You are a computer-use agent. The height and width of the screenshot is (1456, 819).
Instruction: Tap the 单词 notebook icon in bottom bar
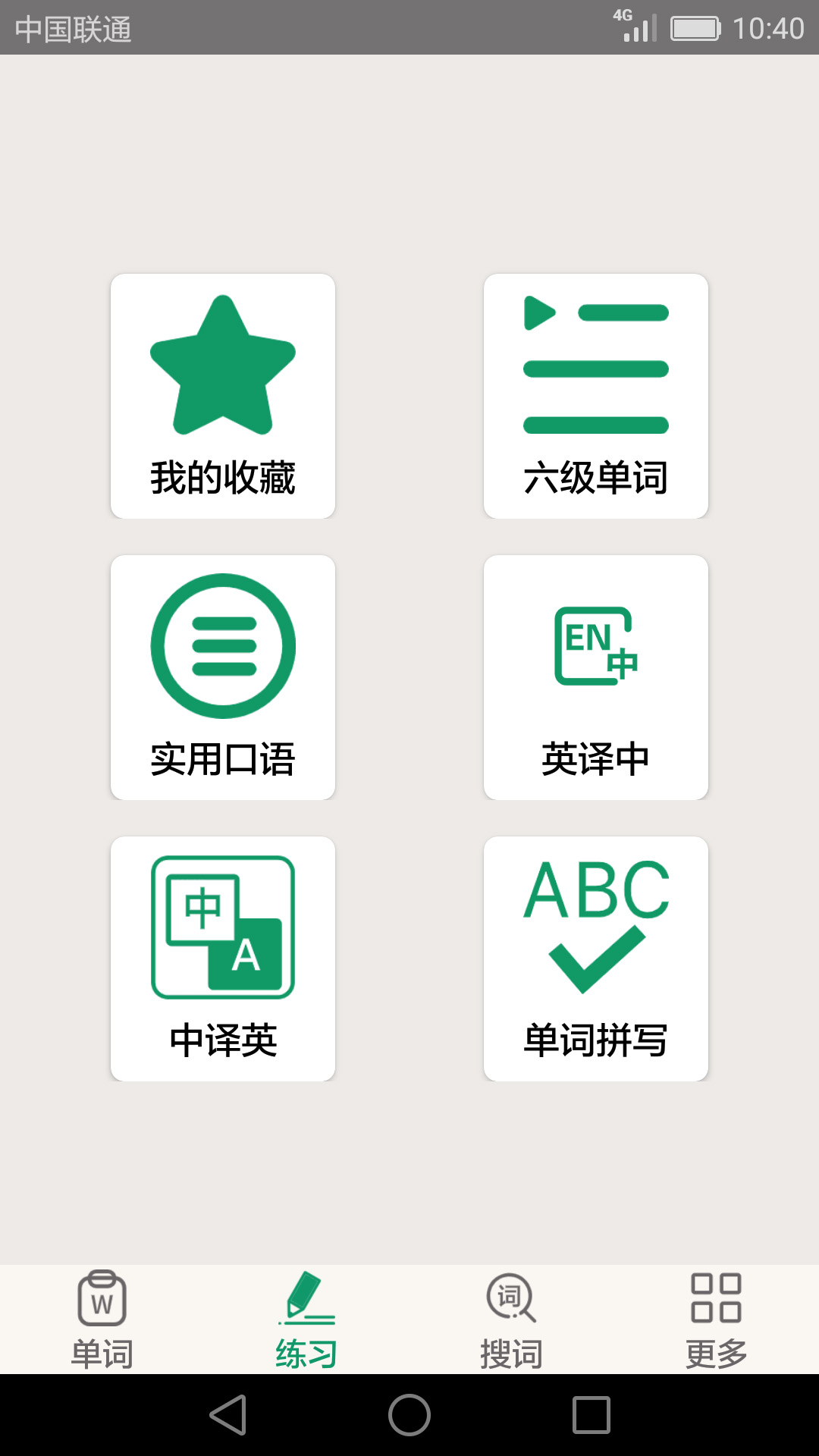102,1299
